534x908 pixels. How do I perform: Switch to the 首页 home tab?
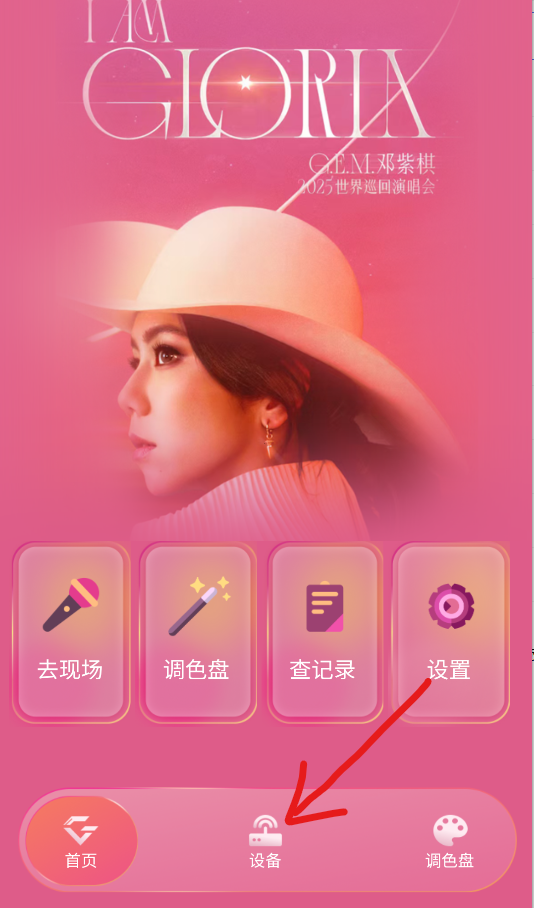point(81,841)
